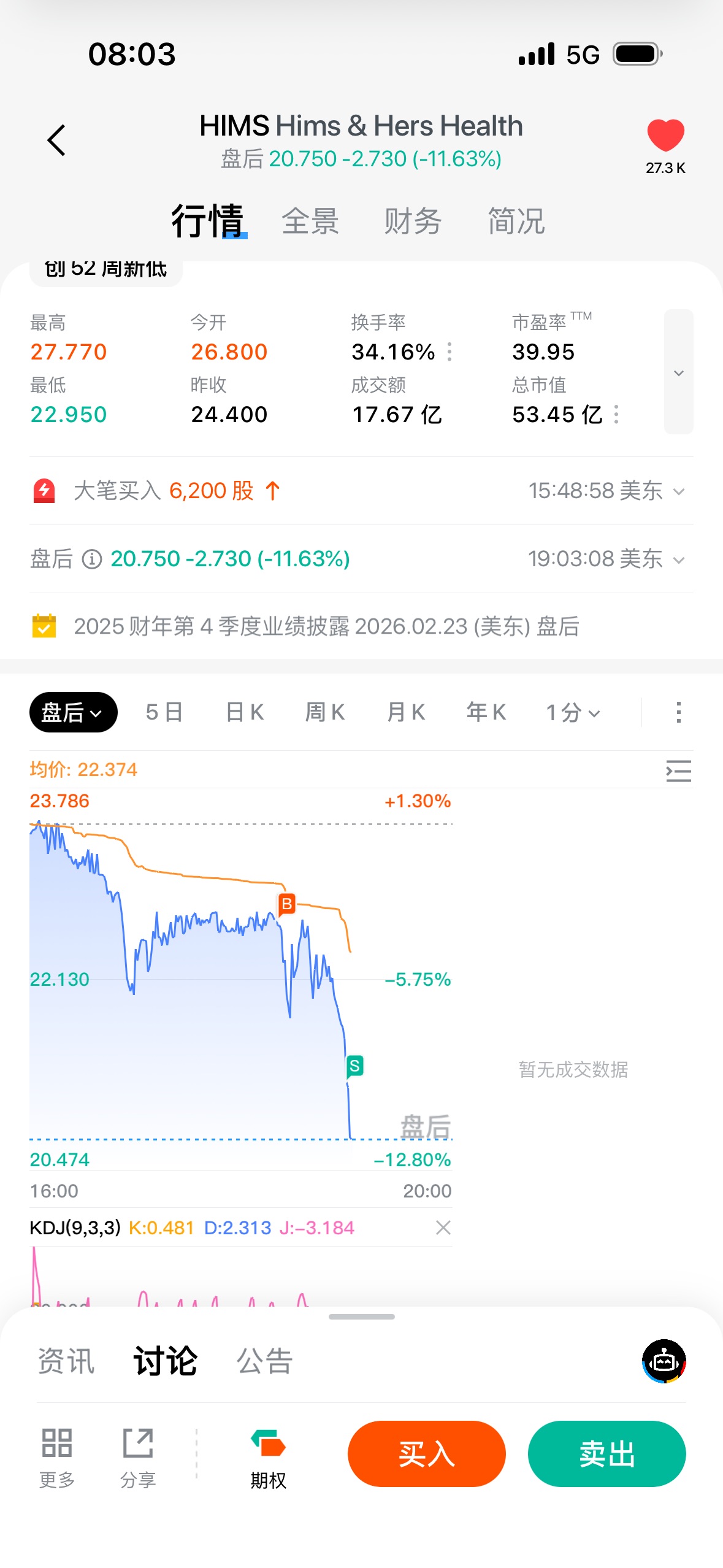Tap the red heart favorite icon
This screenshot has width=723, height=1568.
[x=665, y=136]
